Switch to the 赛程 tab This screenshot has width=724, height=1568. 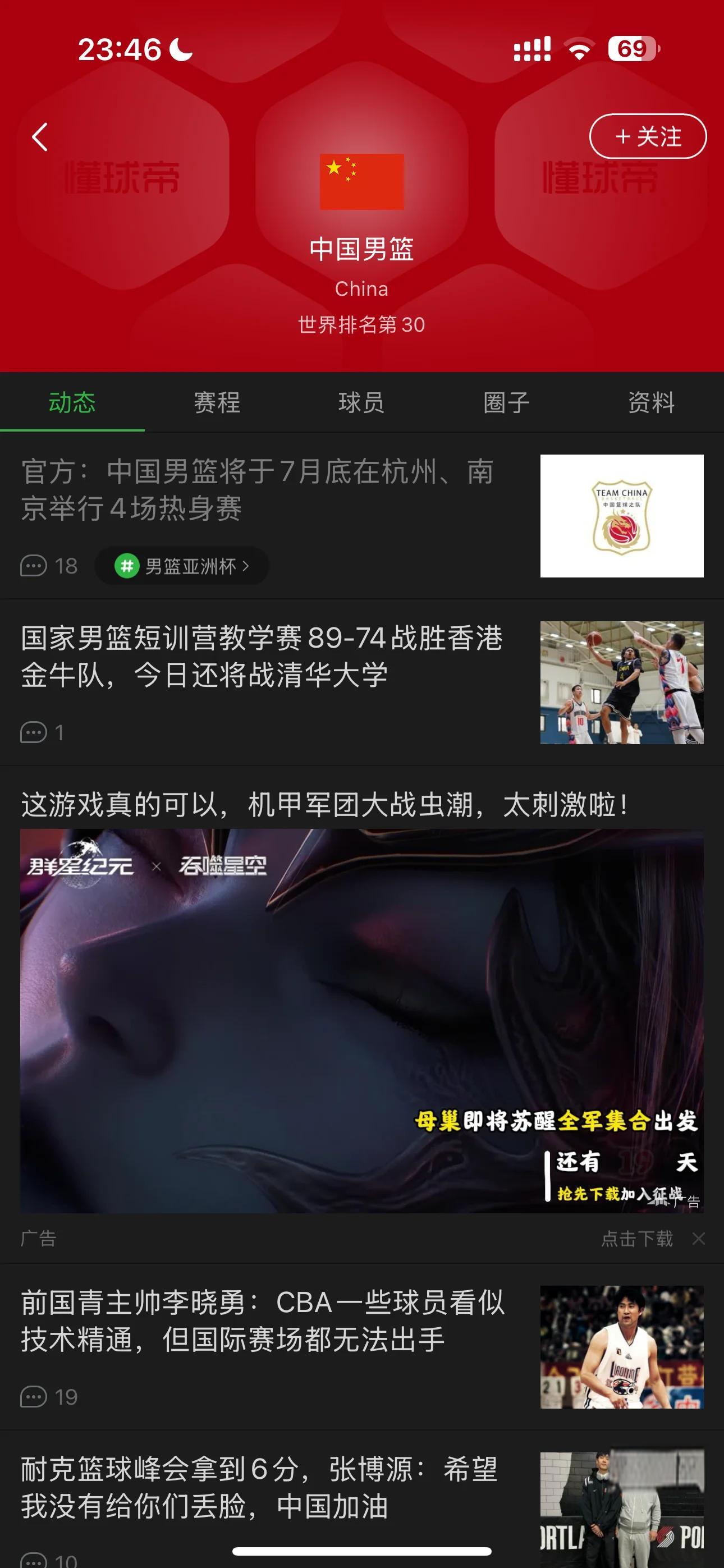(217, 403)
